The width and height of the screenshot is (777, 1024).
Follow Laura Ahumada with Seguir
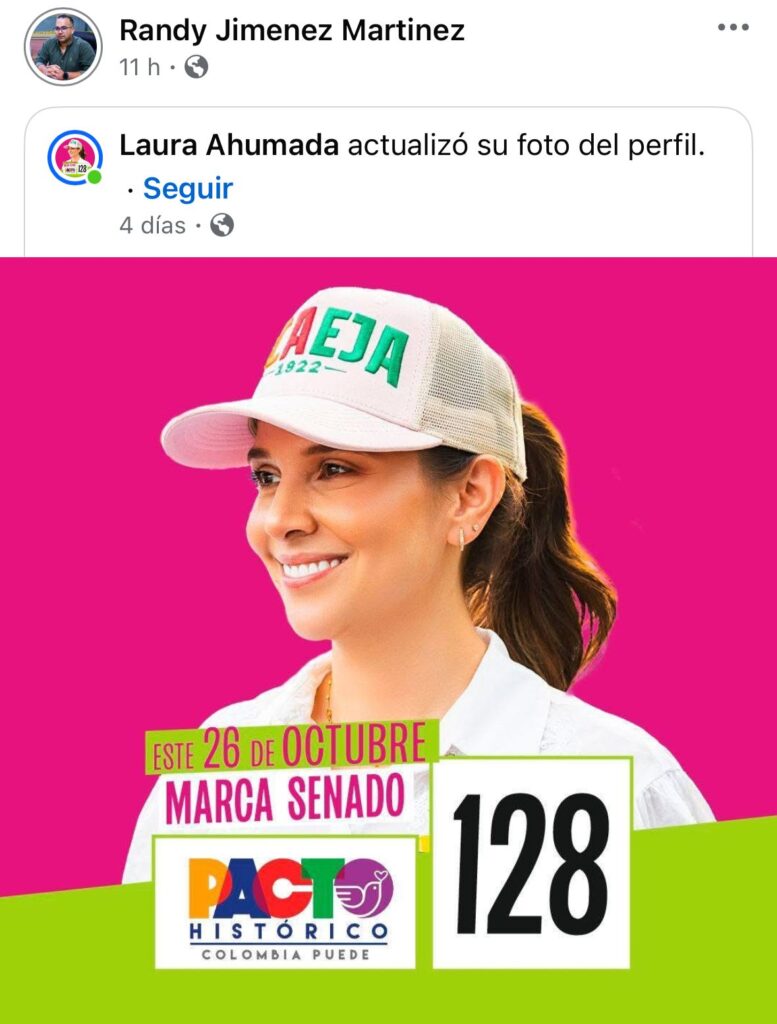click(x=188, y=188)
